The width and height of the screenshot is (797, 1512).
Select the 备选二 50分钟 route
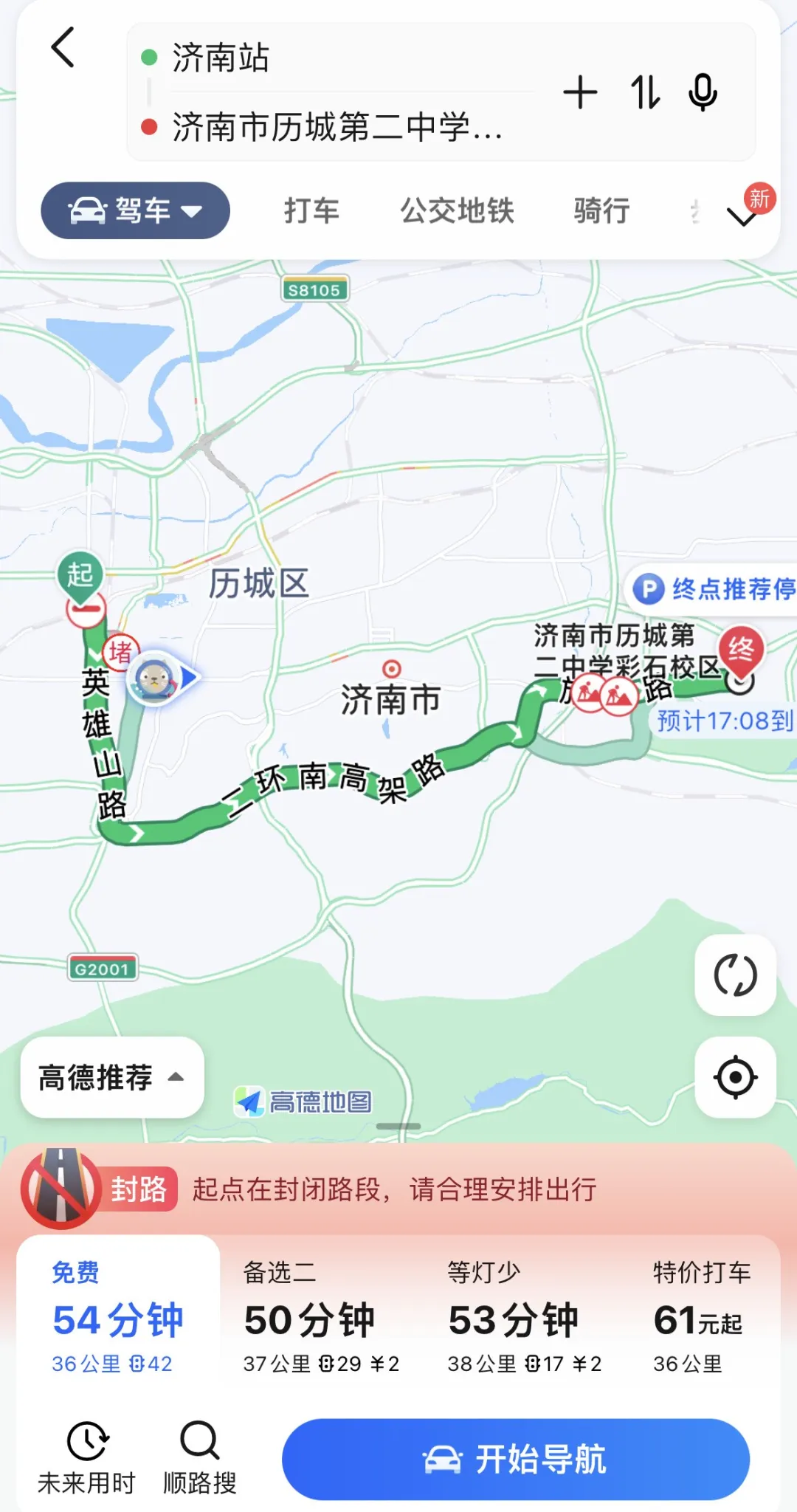tap(321, 1318)
